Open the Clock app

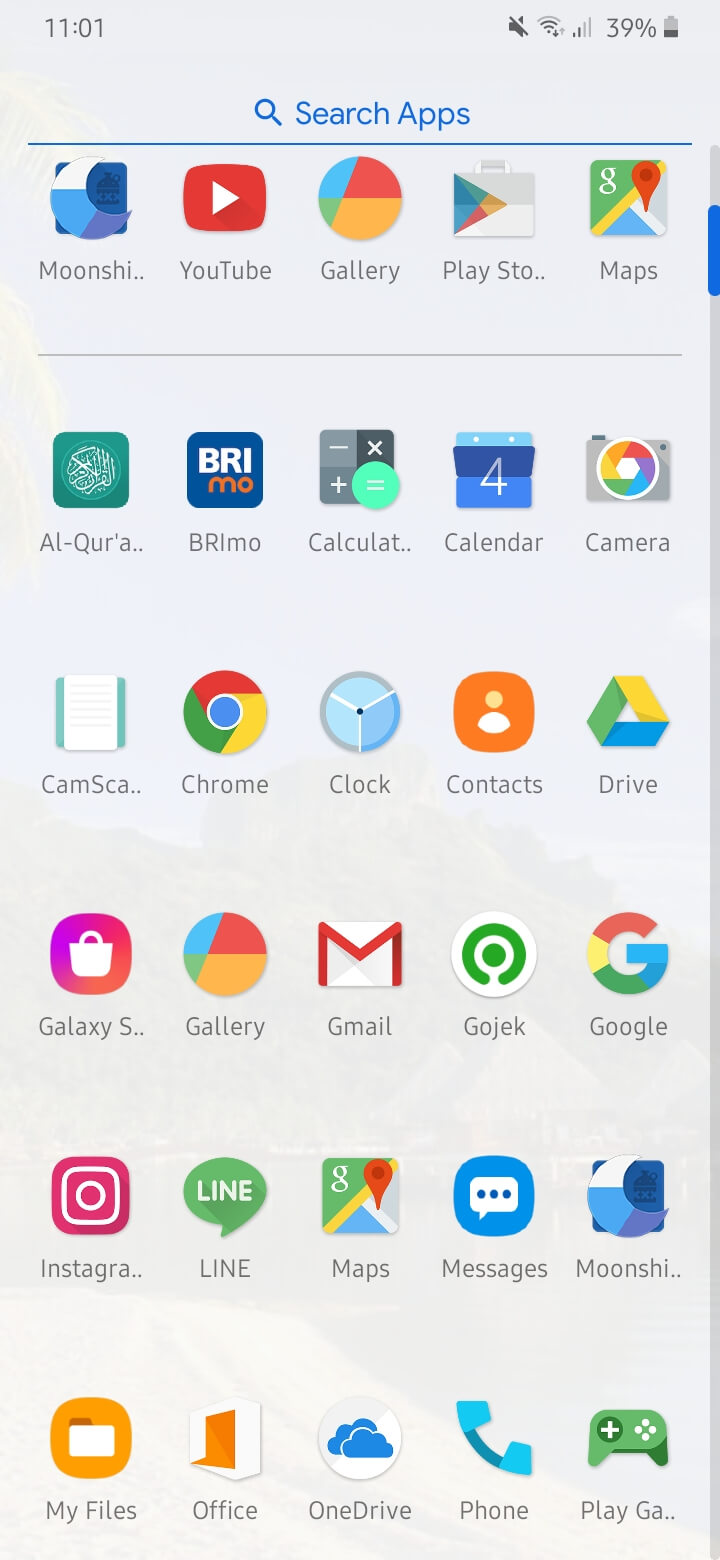click(x=359, y=712)
